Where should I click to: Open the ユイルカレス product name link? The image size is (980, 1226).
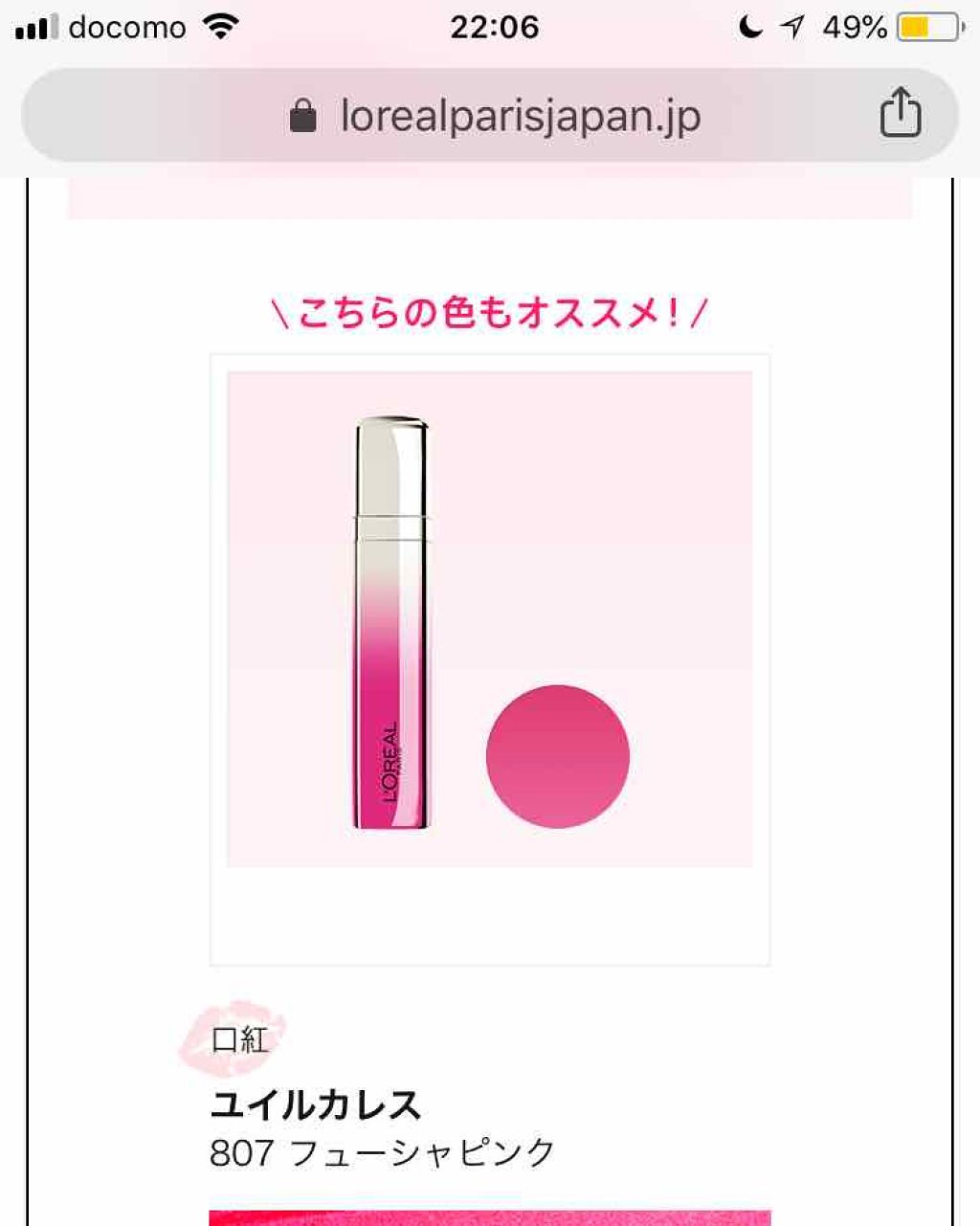point(316,1104)
